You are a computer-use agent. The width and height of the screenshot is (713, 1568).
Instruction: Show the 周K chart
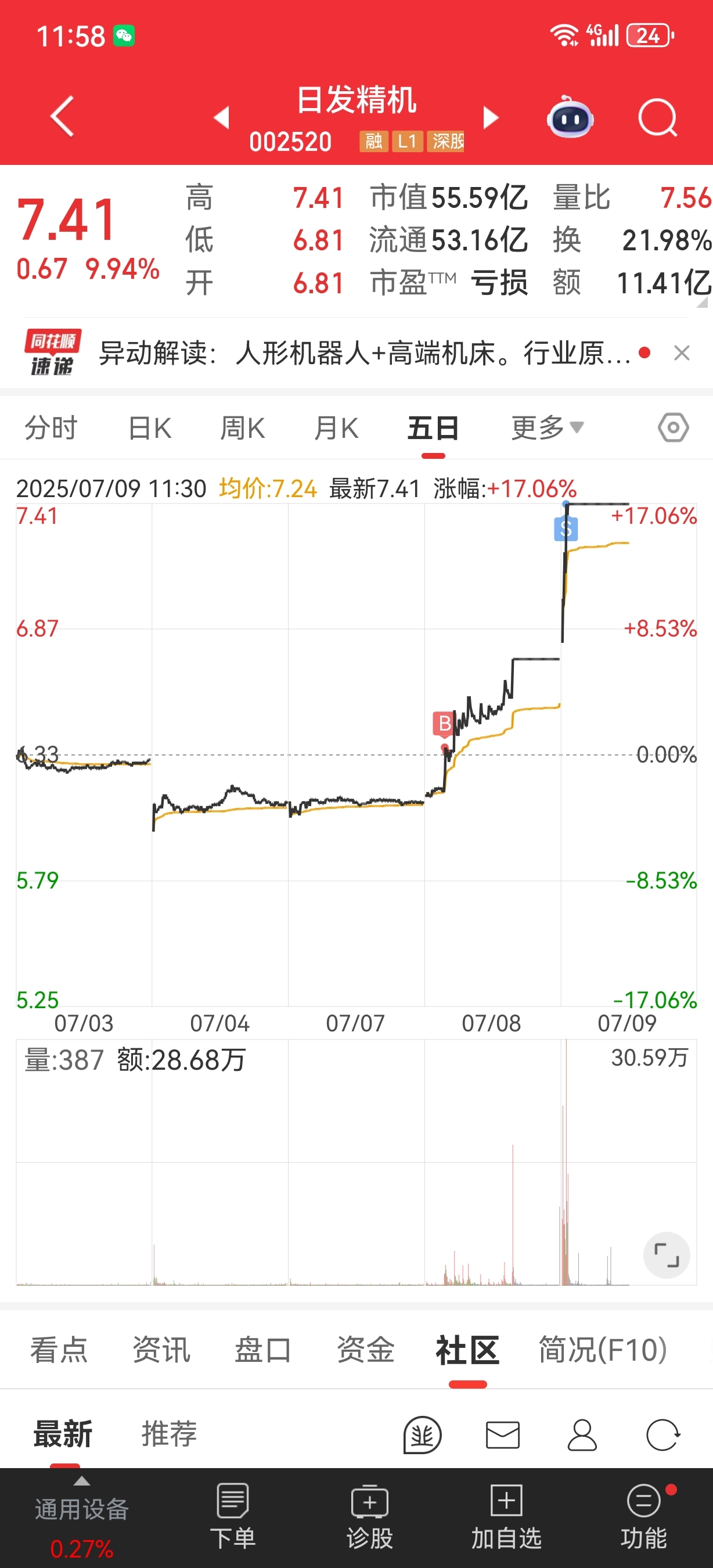(x=242, y=428)
